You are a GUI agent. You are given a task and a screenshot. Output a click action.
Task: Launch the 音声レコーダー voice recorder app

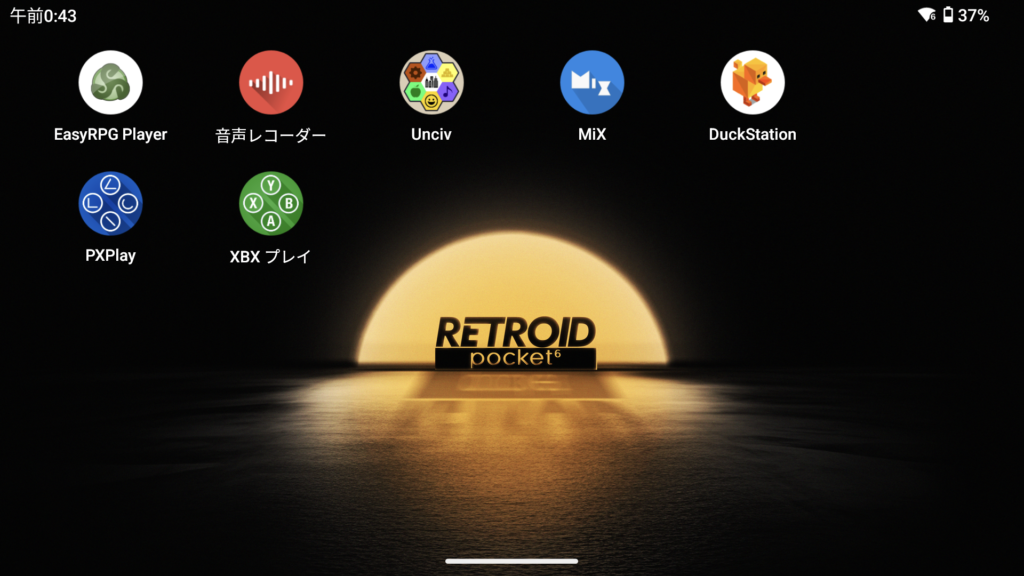[271, 83]
